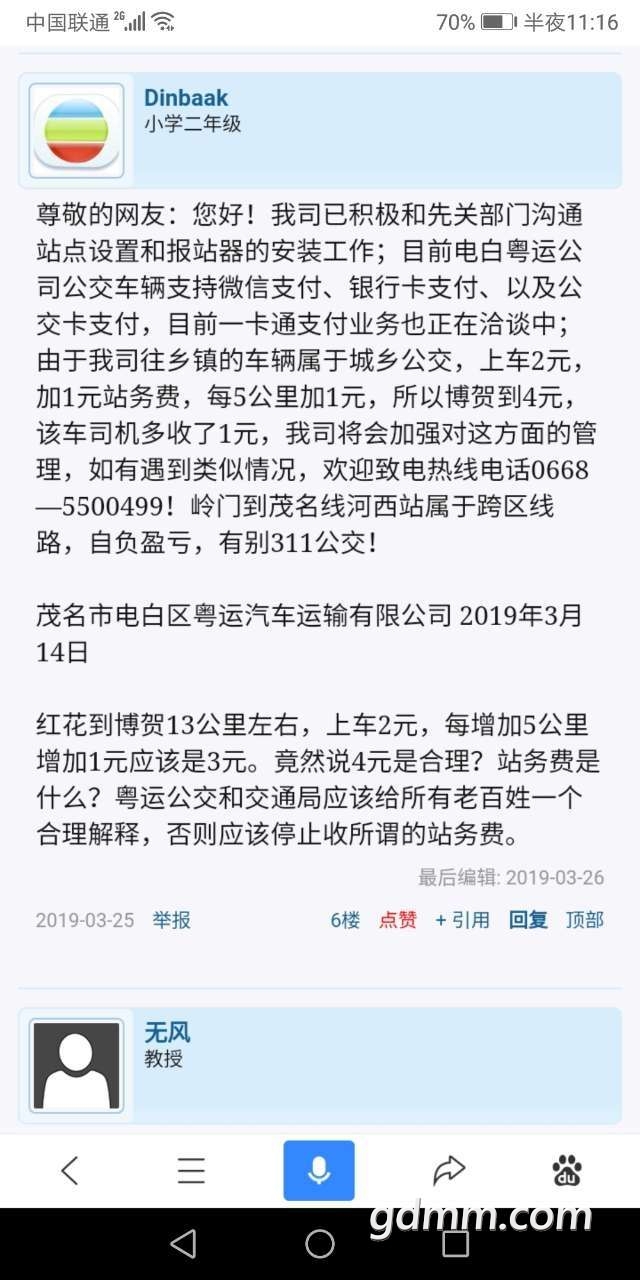640x1280 pixels.
Task: Start voice search microphone
Action: (x=319, y=1170)
